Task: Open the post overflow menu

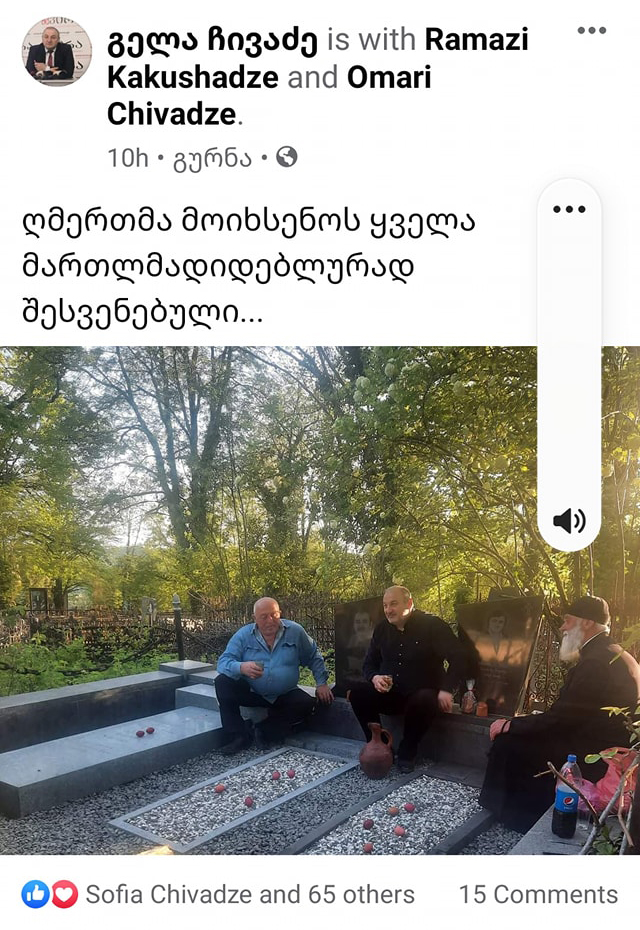Action: click(591, 31)
